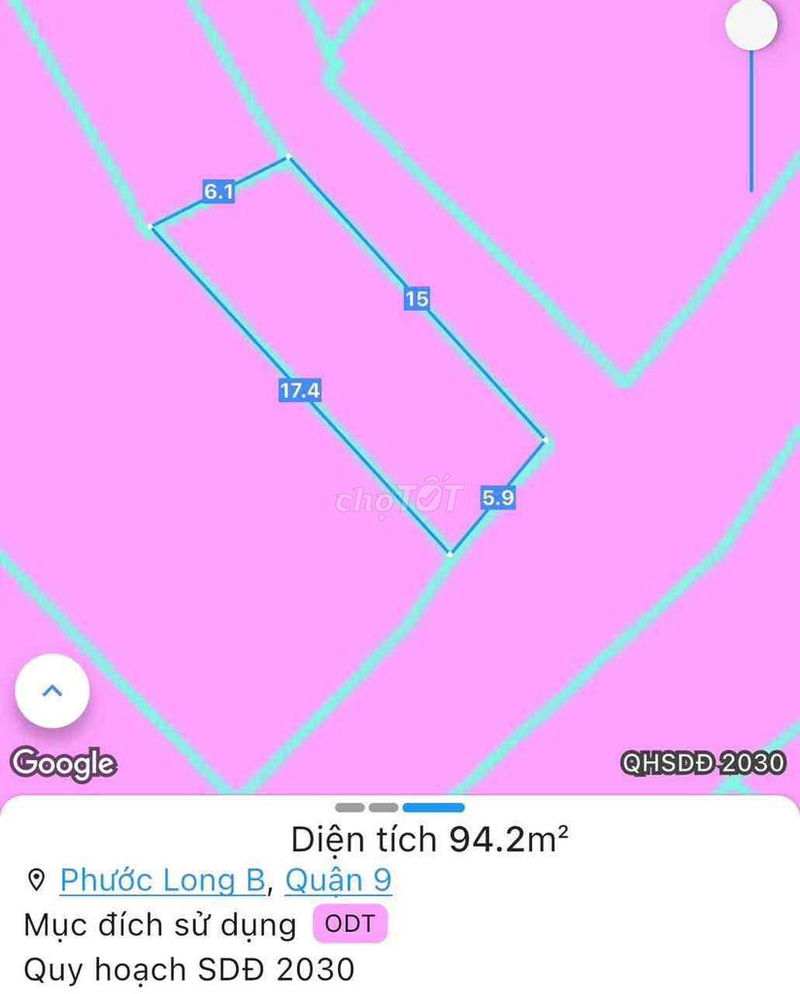Tap the up-arrow round button
The height and width of the screenshot is (994, 800).
coord(52,690)
